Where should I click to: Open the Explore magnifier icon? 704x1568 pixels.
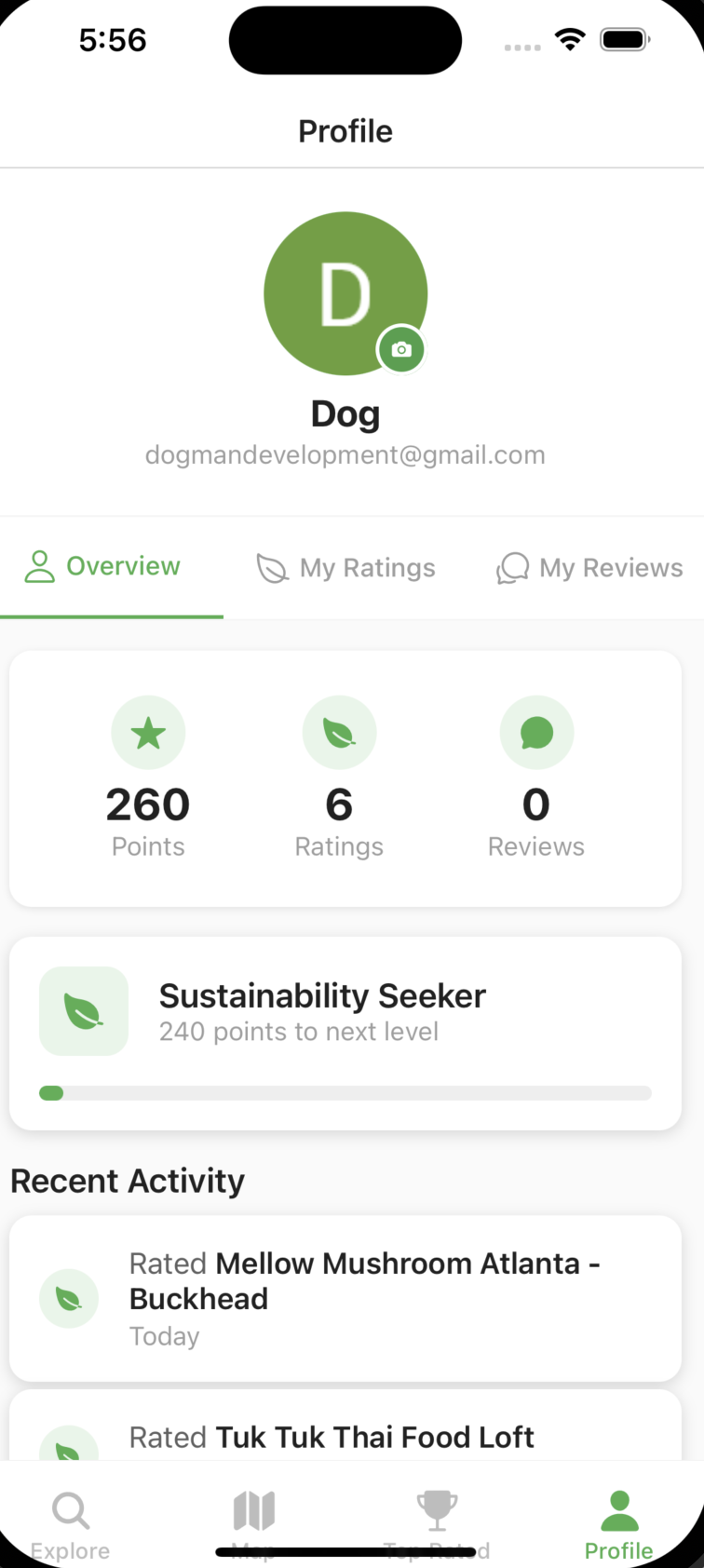(70, 1508)
